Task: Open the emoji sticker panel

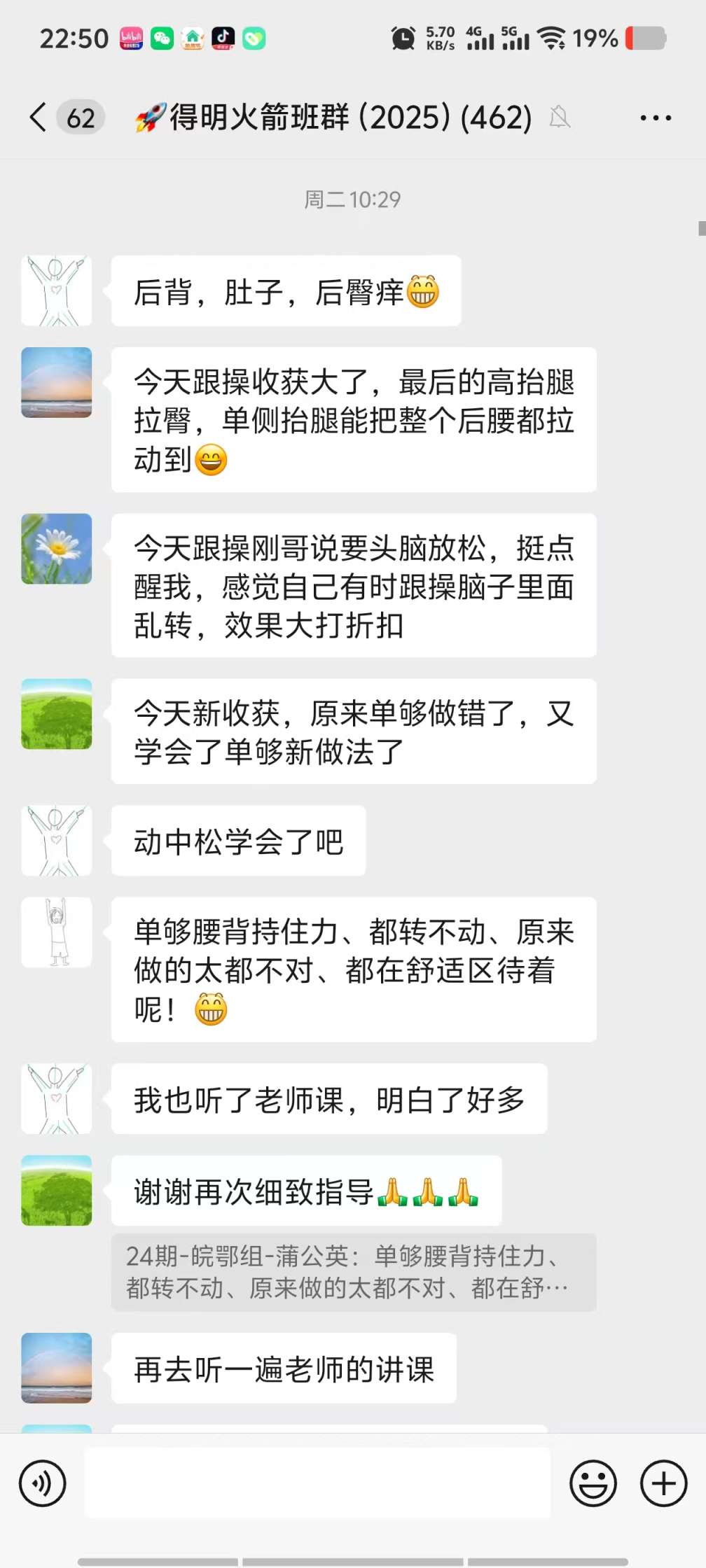Action: (593, 1483)
